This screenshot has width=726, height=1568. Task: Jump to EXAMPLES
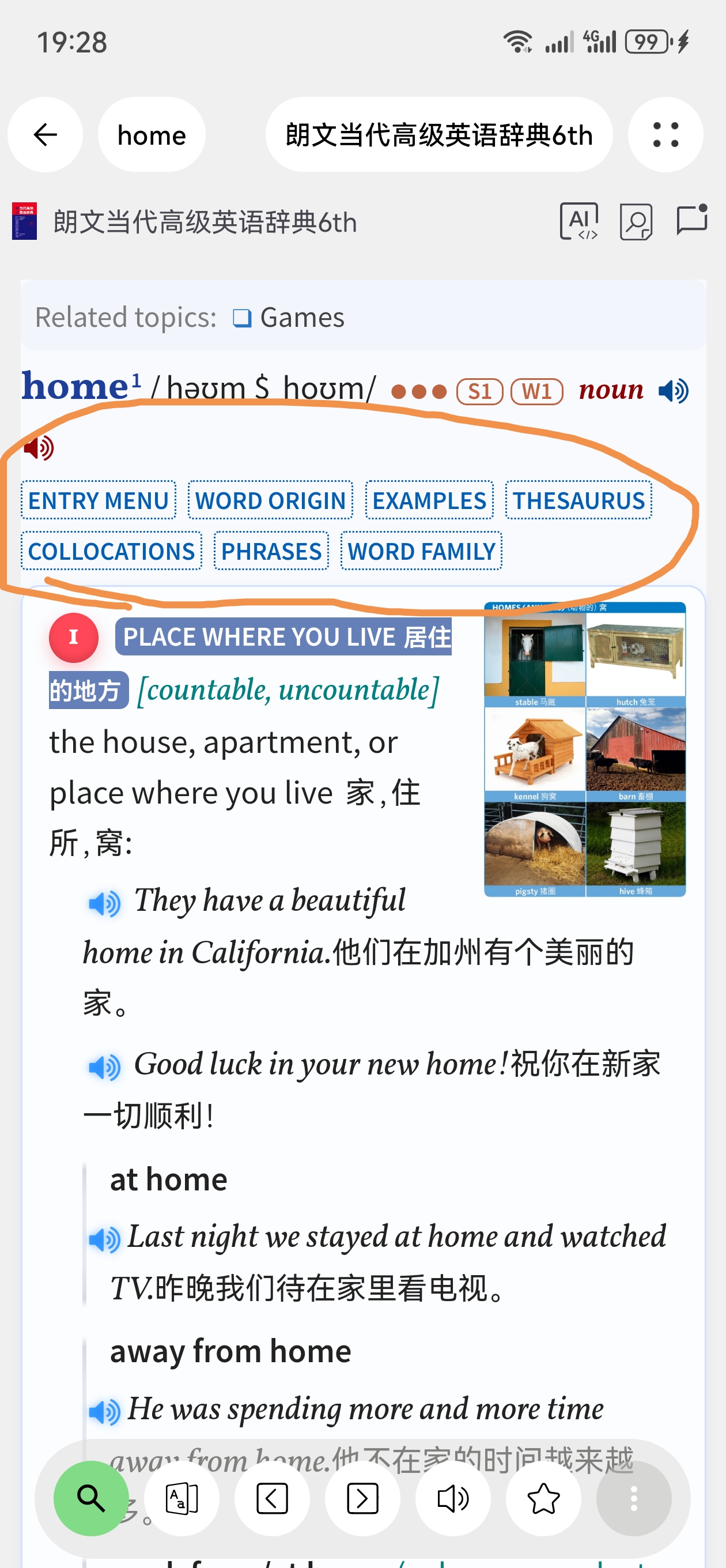[x=429, y=500]
